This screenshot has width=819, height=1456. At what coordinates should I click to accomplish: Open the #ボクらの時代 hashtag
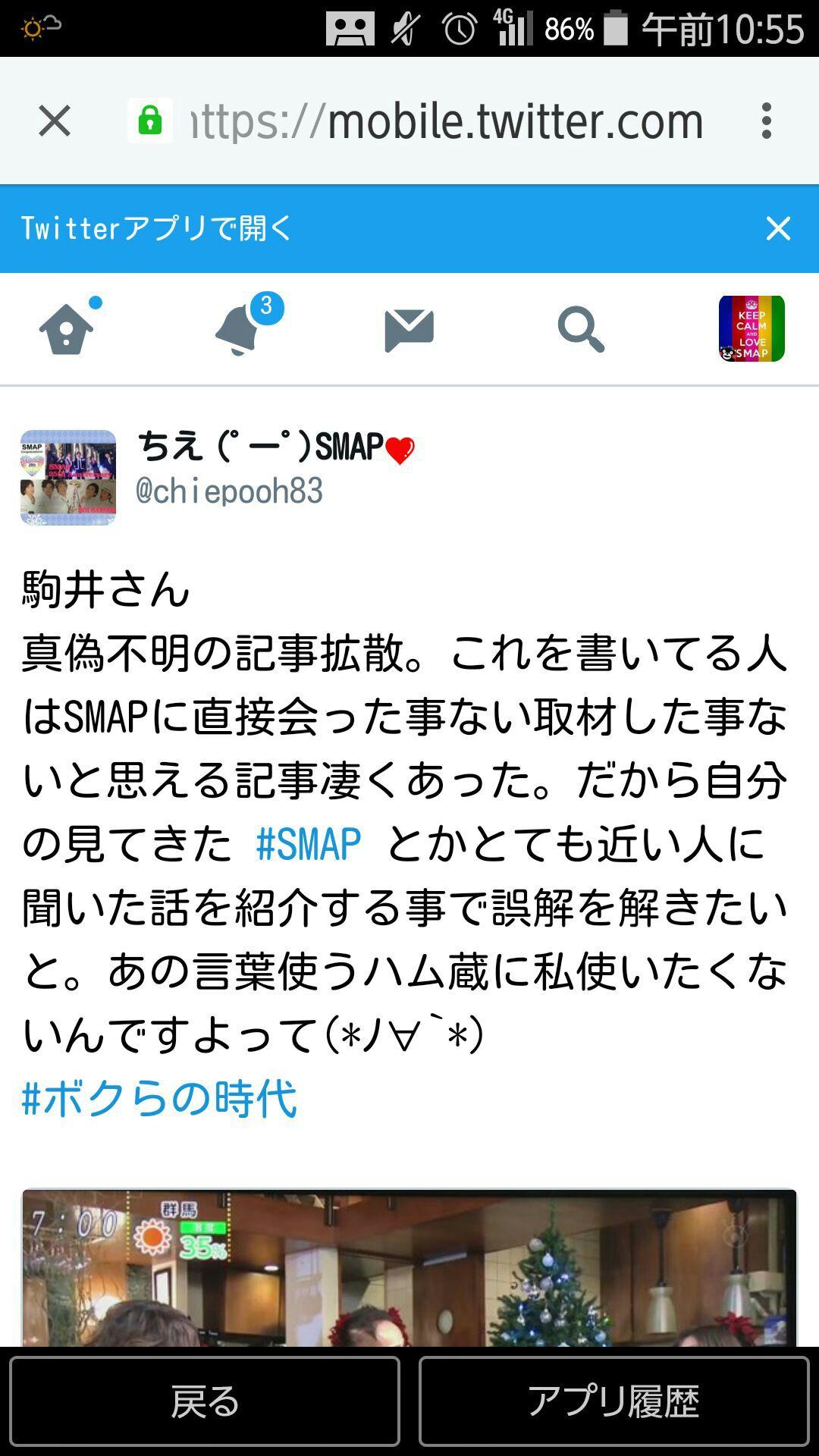click(159, 1098)
